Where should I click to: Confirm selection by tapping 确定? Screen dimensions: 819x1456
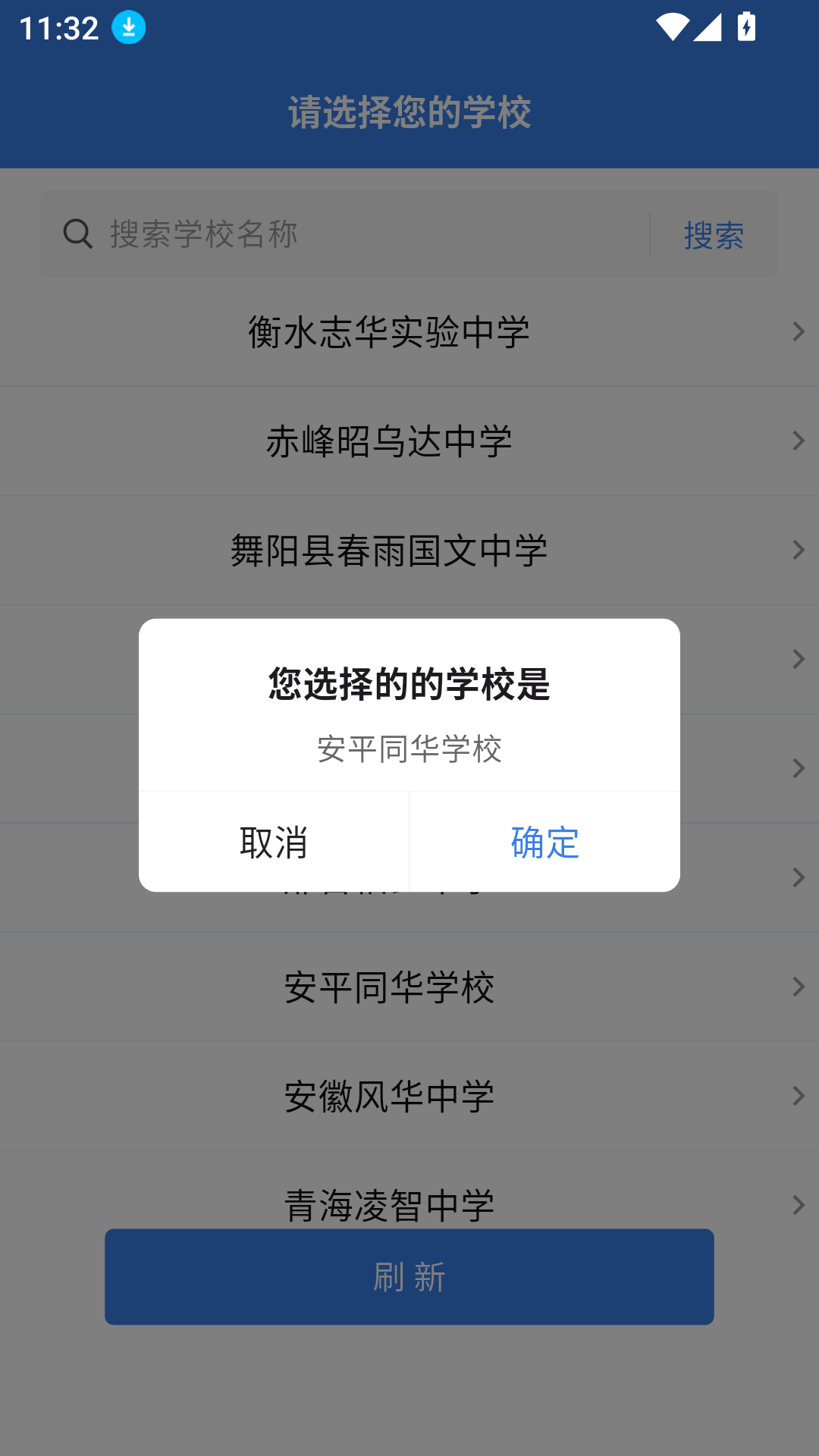coord(544,842)
